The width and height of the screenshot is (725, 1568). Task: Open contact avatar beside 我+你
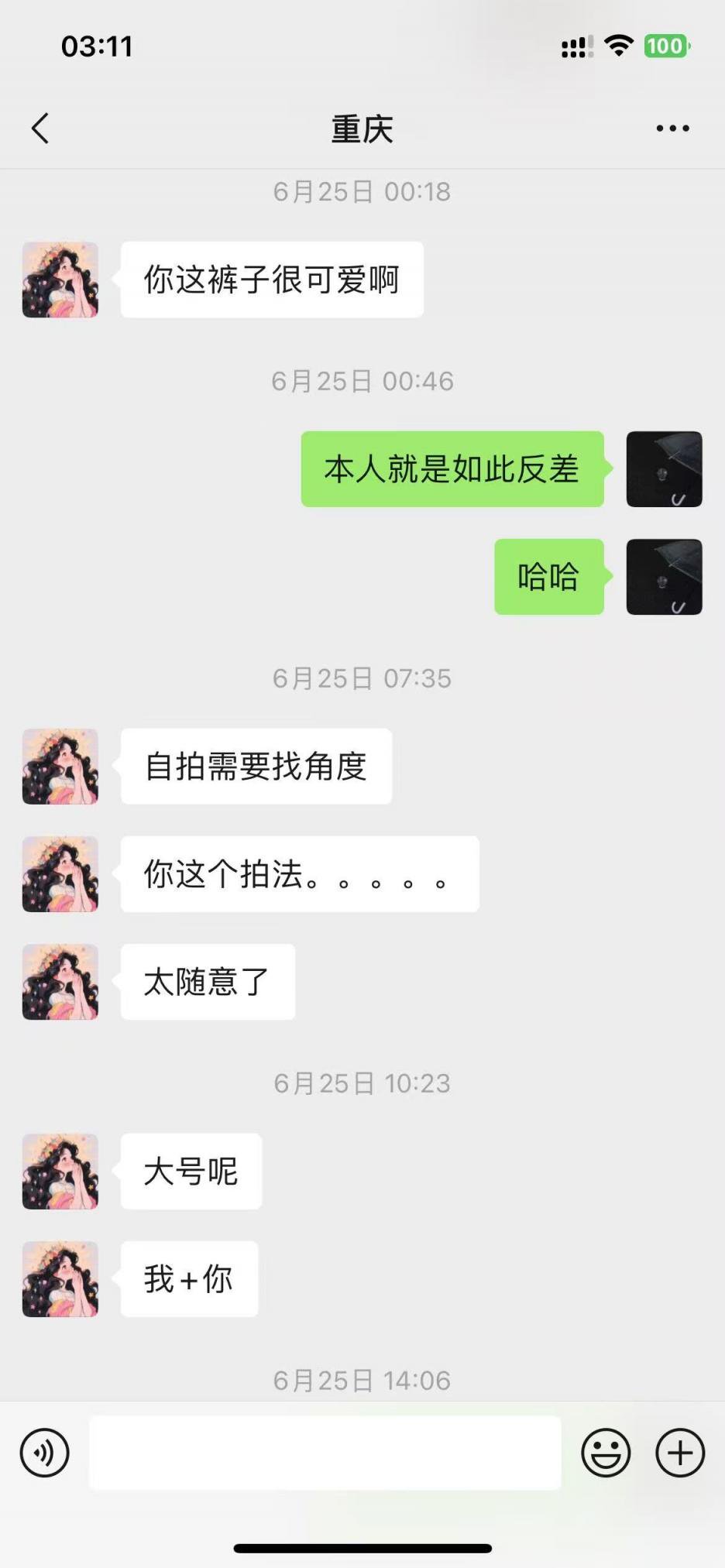point(60,1279)
